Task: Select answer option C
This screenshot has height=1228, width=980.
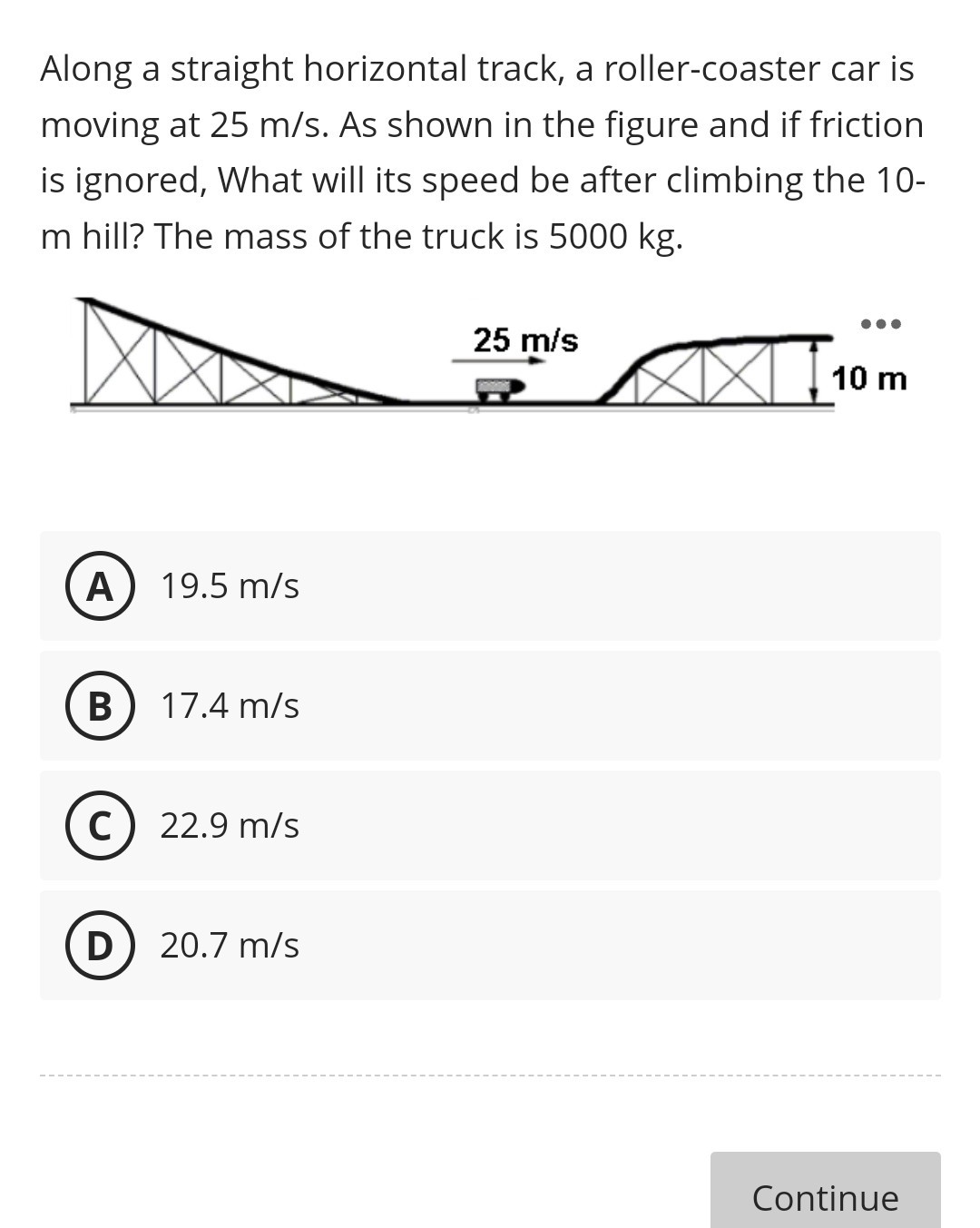Action: tap(490, 825)
